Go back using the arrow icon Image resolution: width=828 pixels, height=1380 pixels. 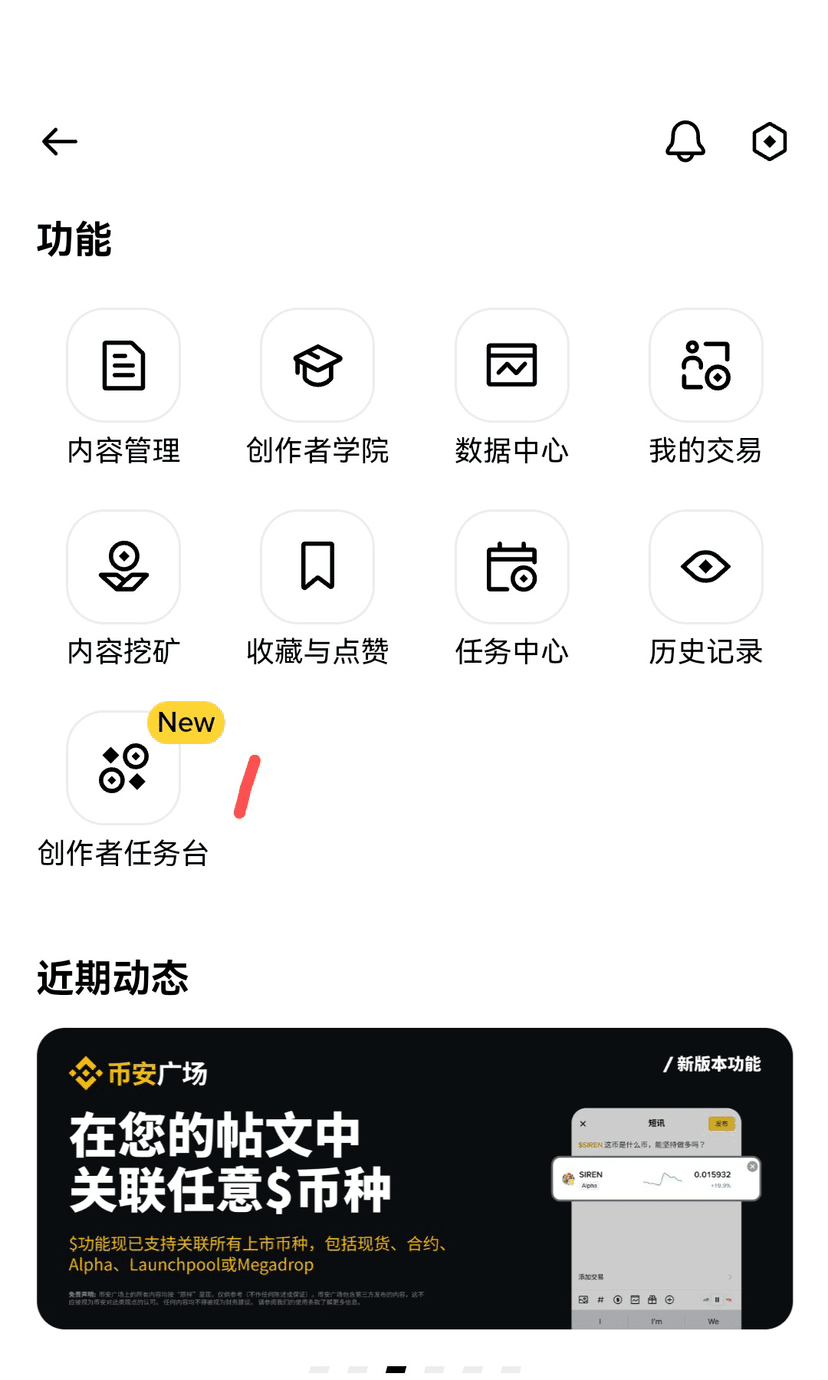point(59,142)
